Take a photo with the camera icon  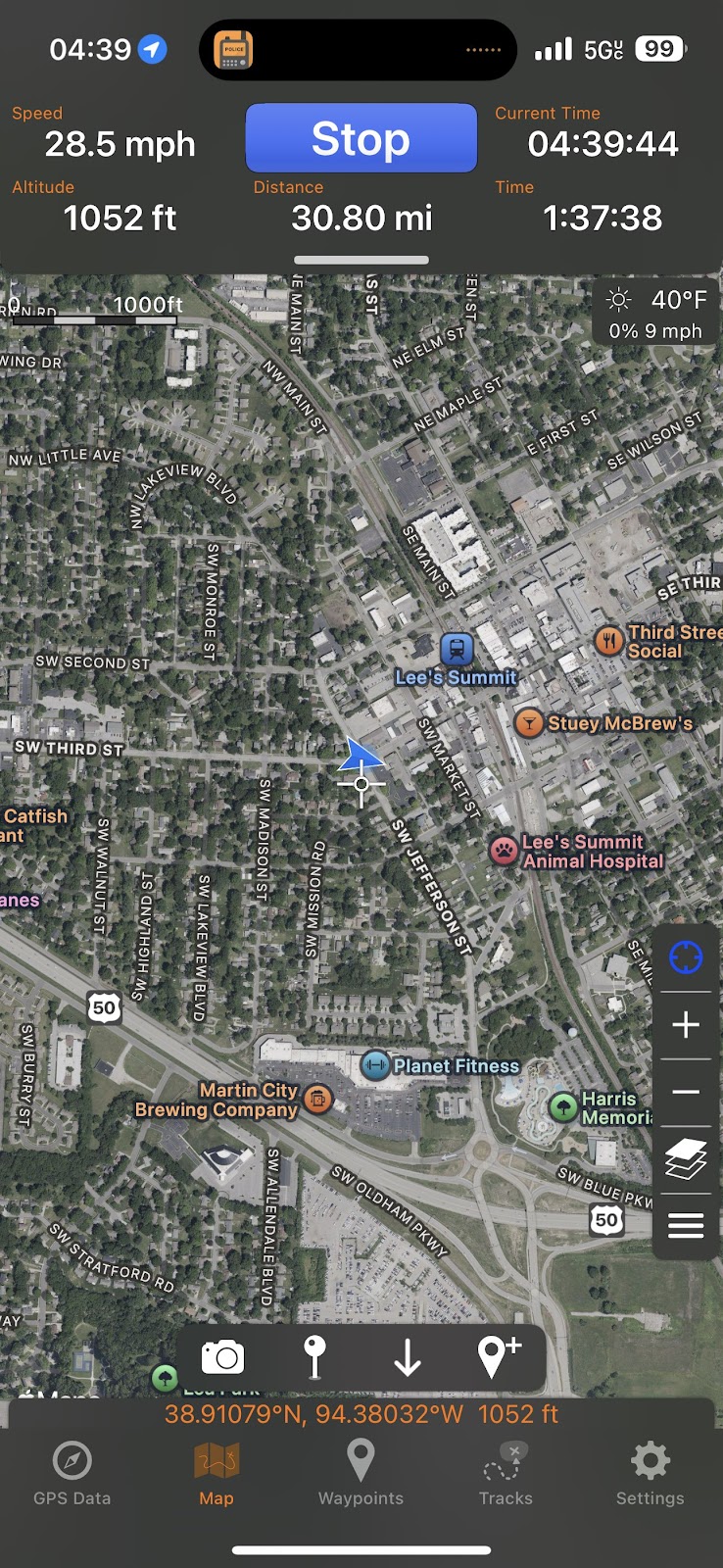(x=222, y=1357)
